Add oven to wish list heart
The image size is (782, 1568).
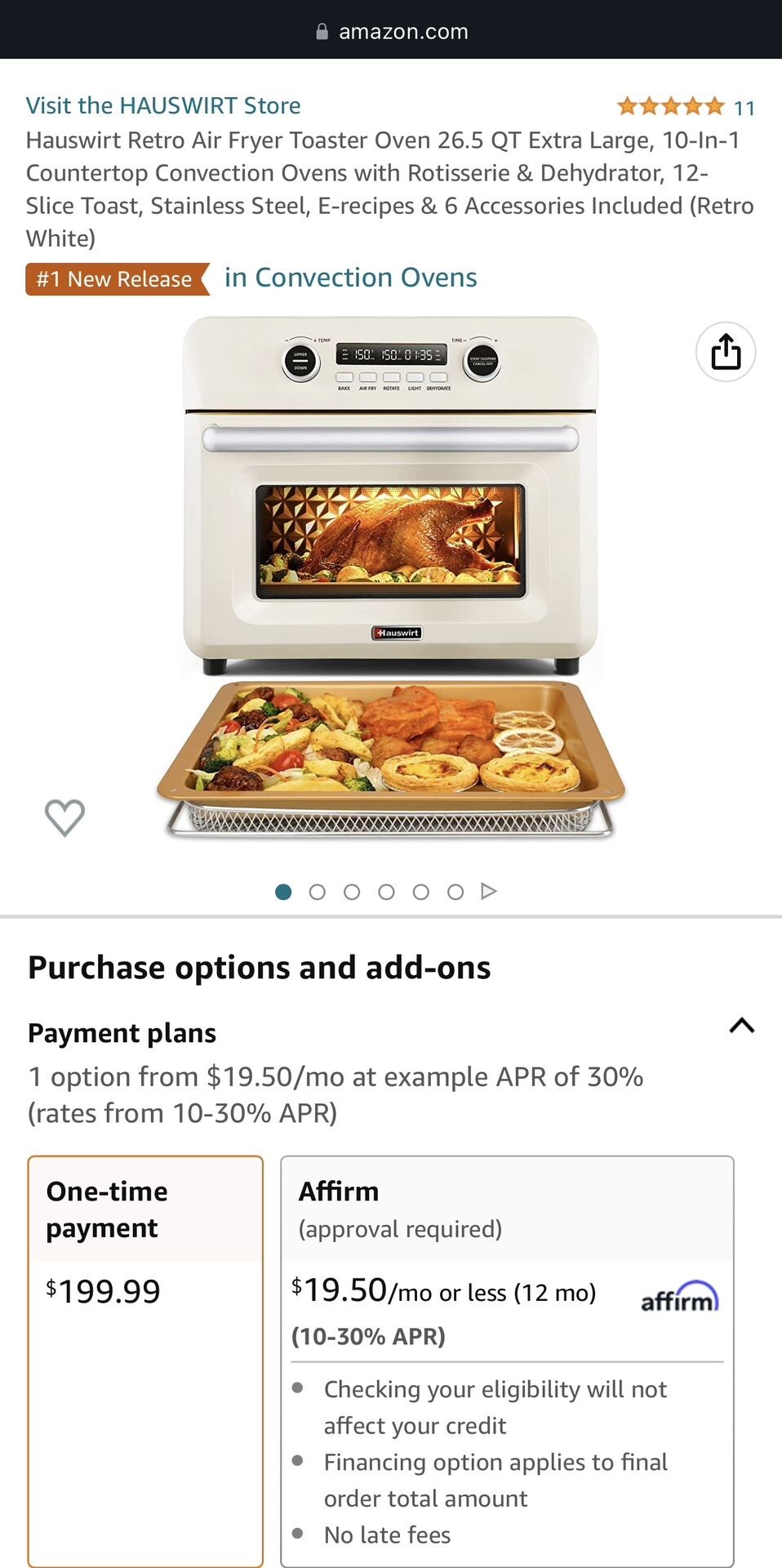pyautogui.click(x=64, y=817)
